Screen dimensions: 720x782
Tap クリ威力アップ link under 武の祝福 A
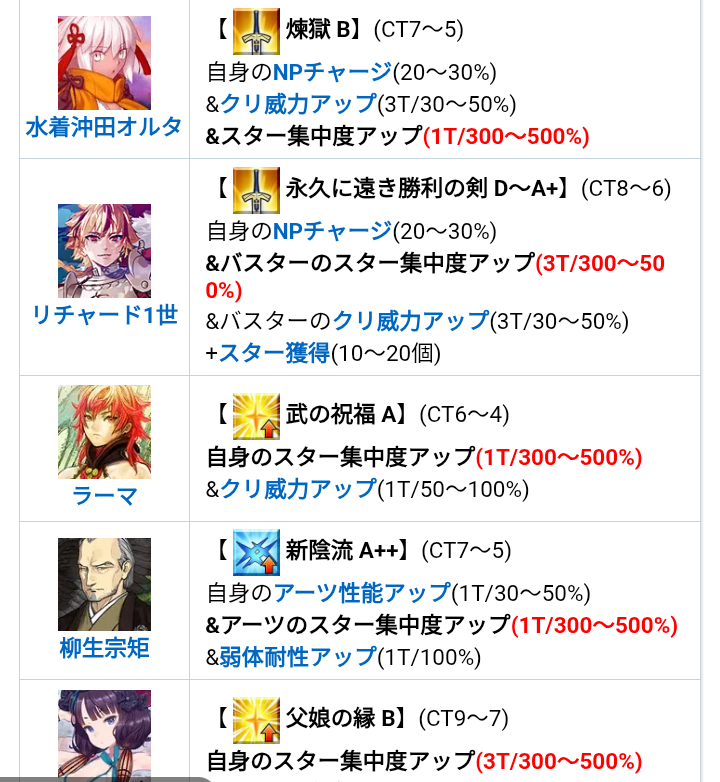click(299, 489)
